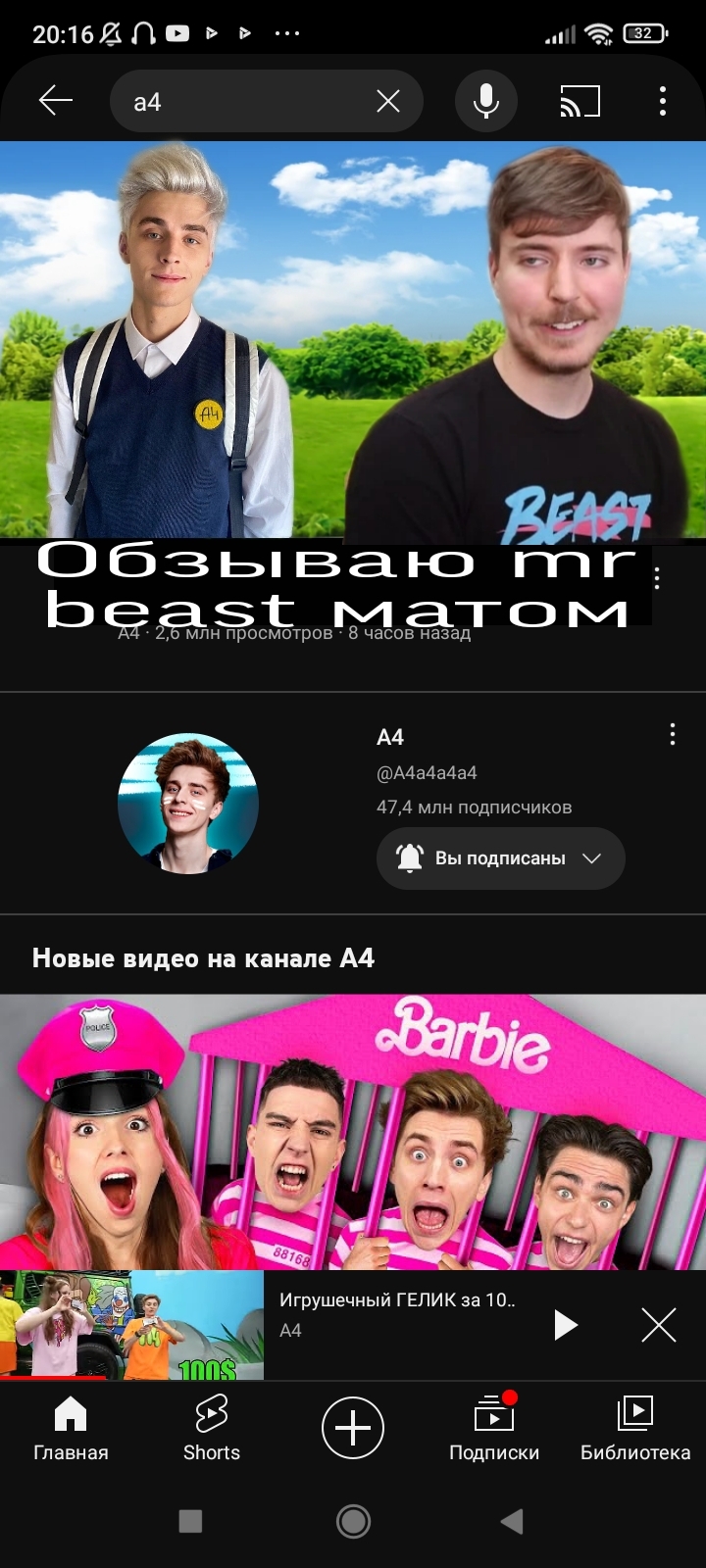Open the Barbie jail video thumbnail

point(353,1132)
